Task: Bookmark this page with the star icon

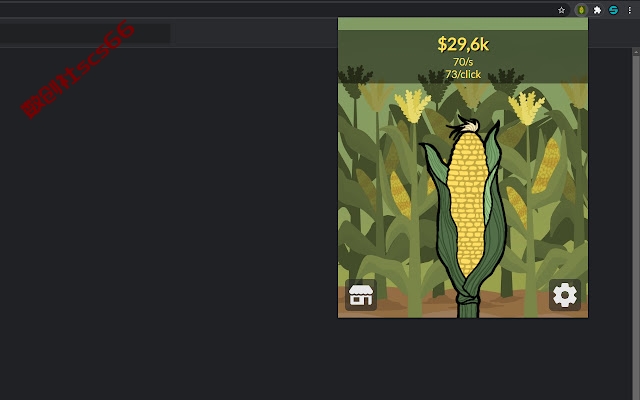Action: coord(562,9)
